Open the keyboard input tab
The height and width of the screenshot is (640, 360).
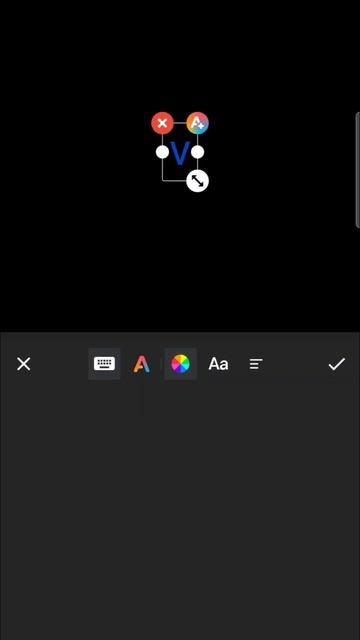[x=104, y=364]
